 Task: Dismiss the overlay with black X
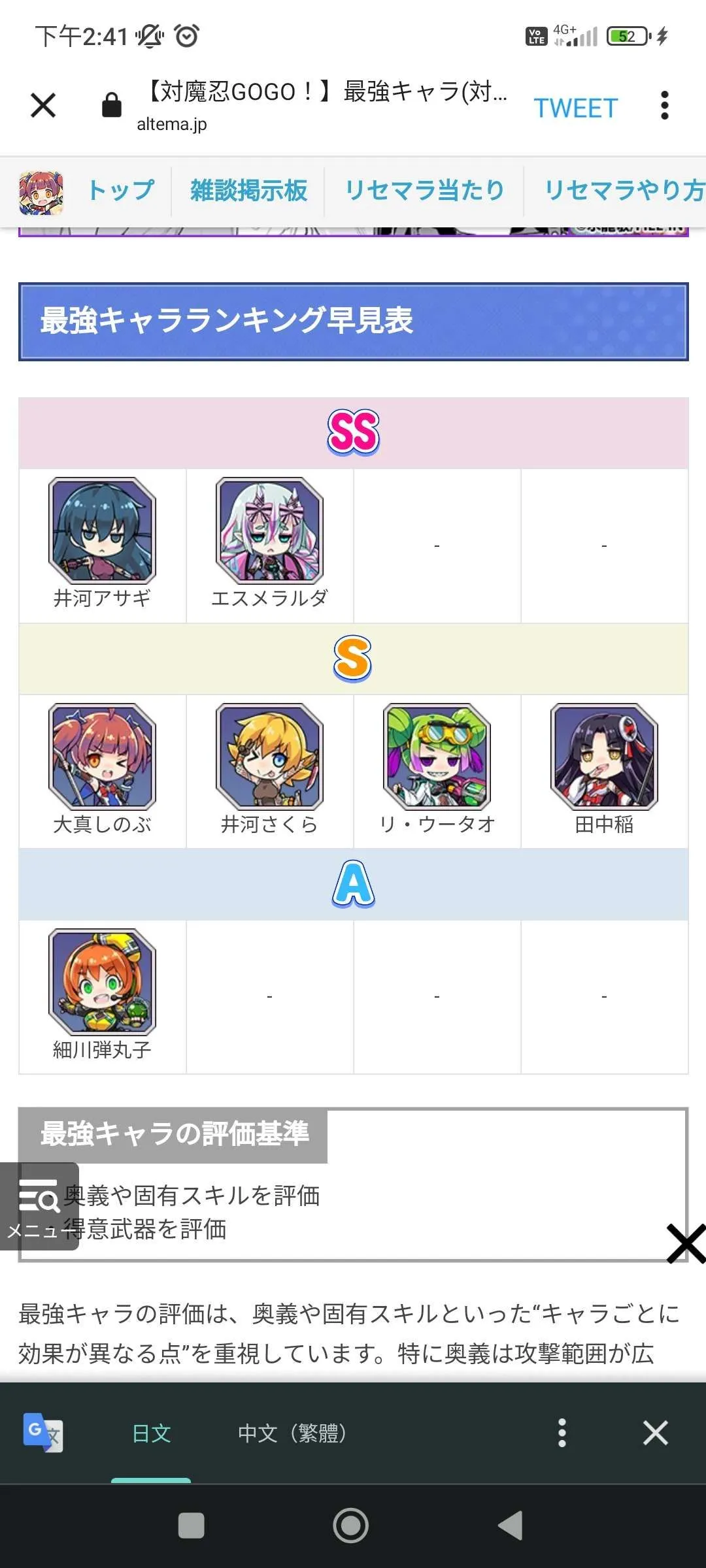point(685,1243)
